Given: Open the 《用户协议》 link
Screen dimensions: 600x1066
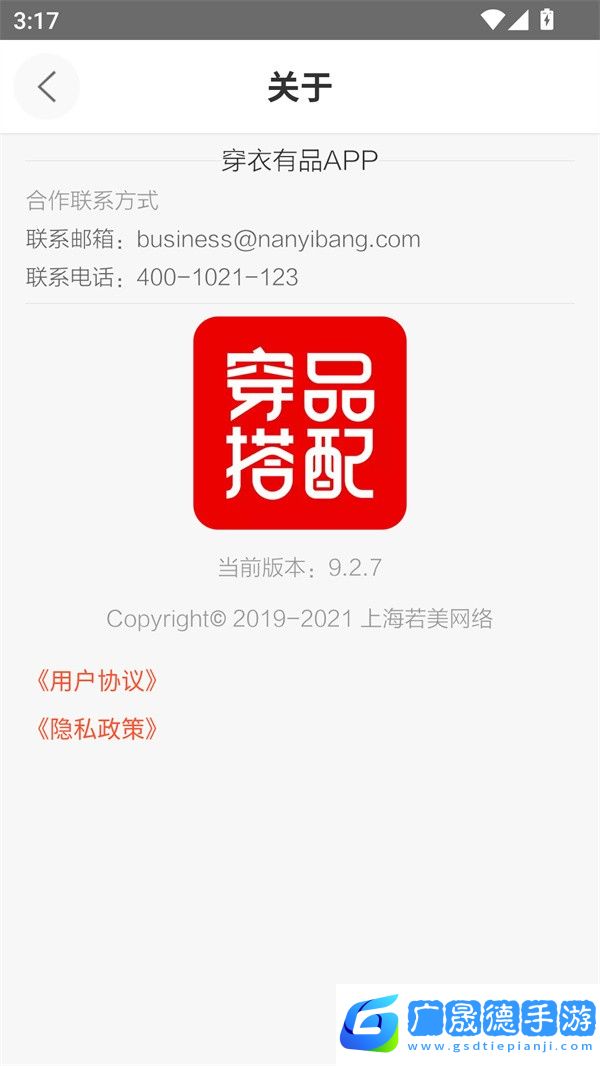Looking at the screenshot, I should (x=96, y=681).
